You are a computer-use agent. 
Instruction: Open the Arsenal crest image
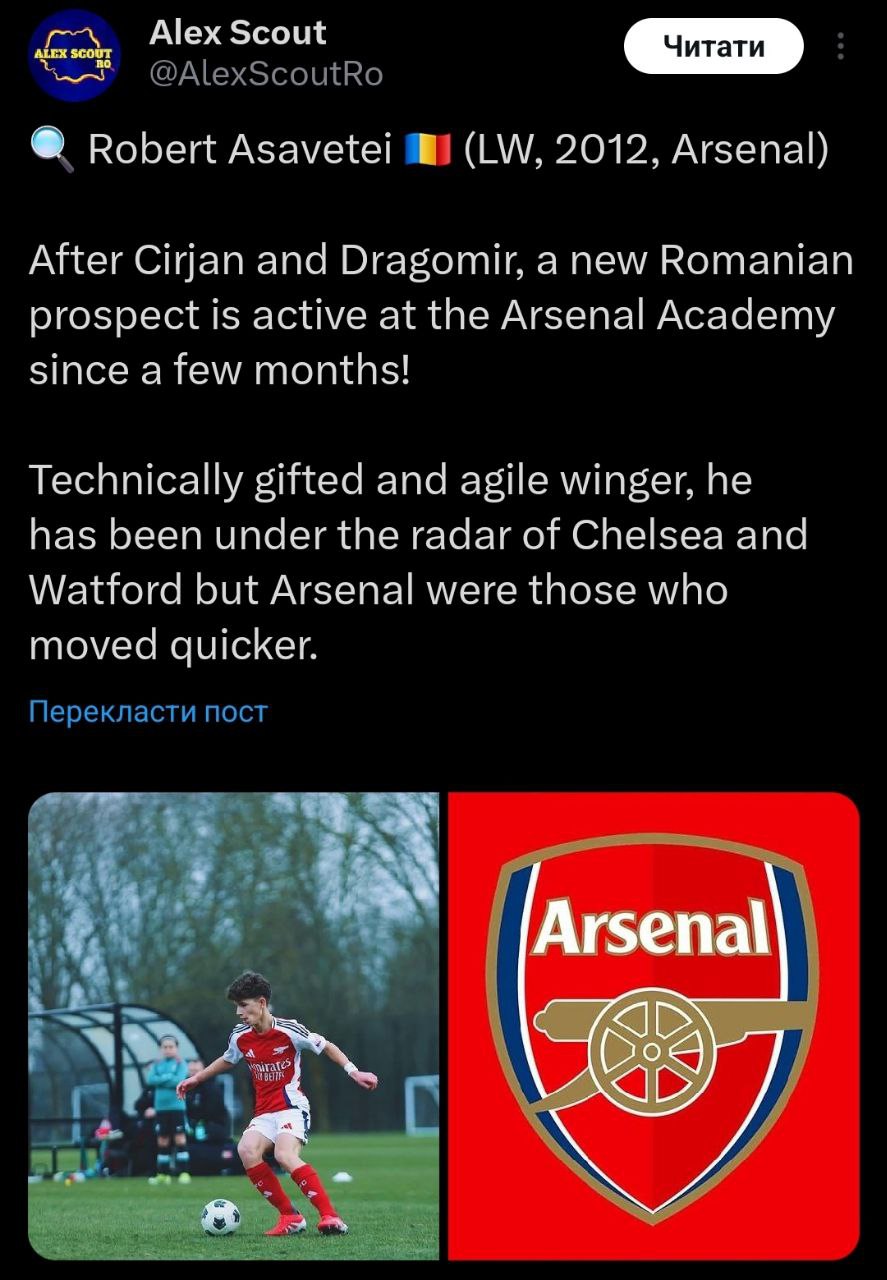coord(654,1025)
